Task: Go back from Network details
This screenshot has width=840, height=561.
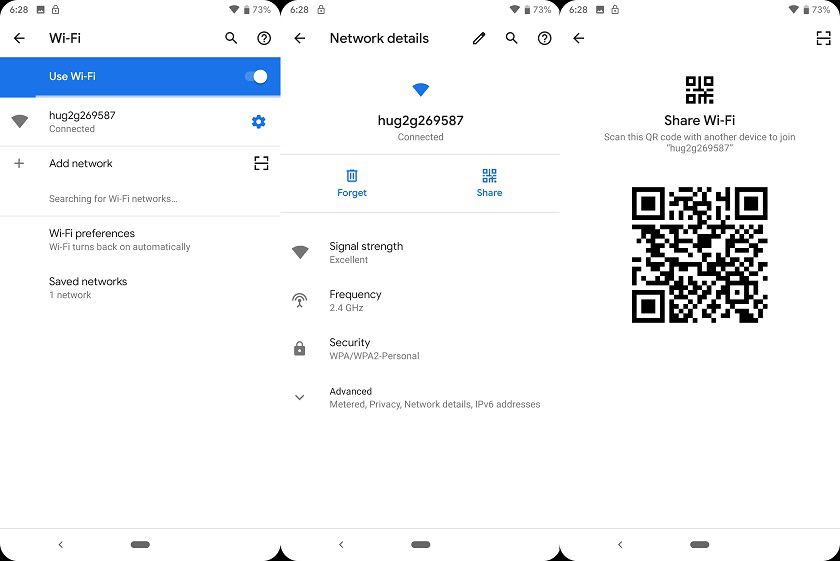Action: (300, 38)
